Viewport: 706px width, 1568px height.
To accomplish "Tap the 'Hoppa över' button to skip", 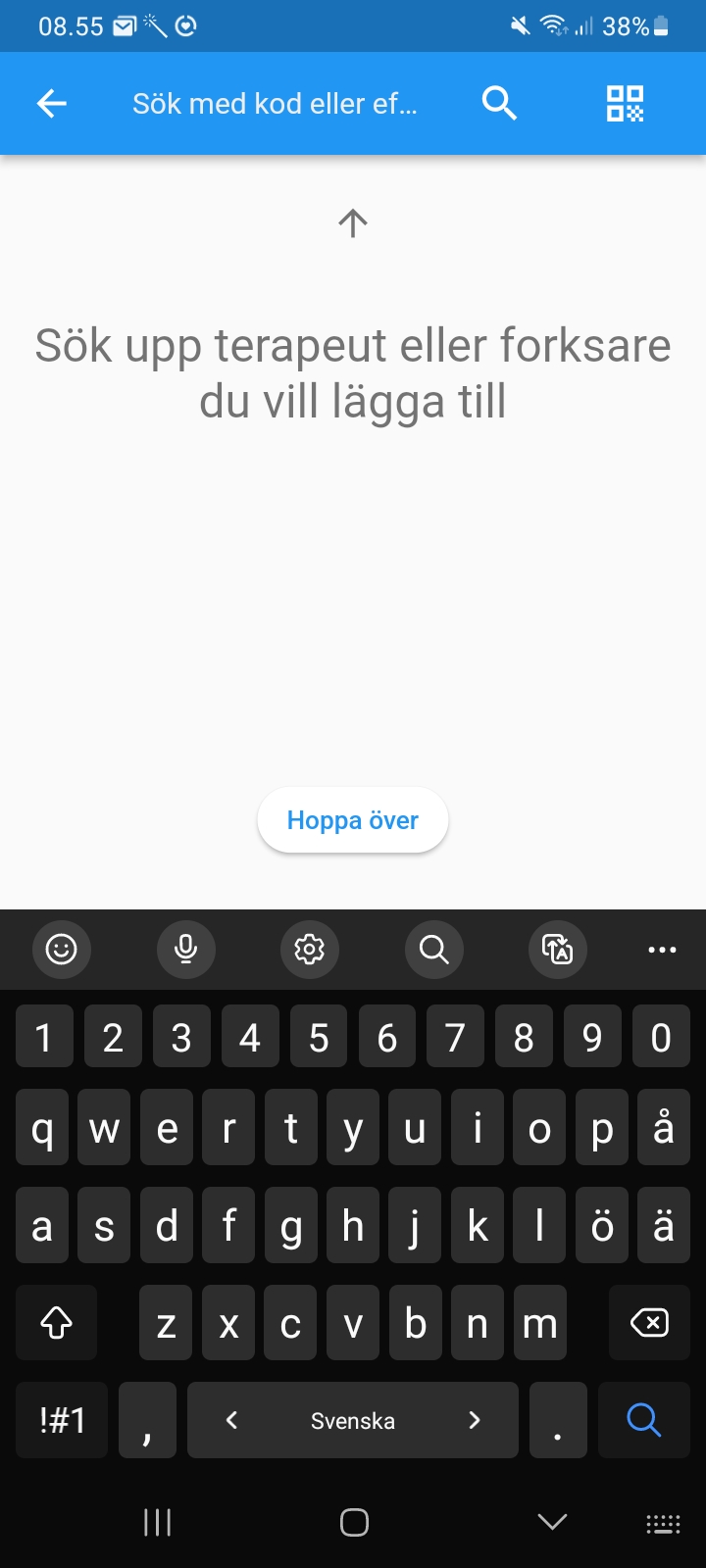I will 353,820.
